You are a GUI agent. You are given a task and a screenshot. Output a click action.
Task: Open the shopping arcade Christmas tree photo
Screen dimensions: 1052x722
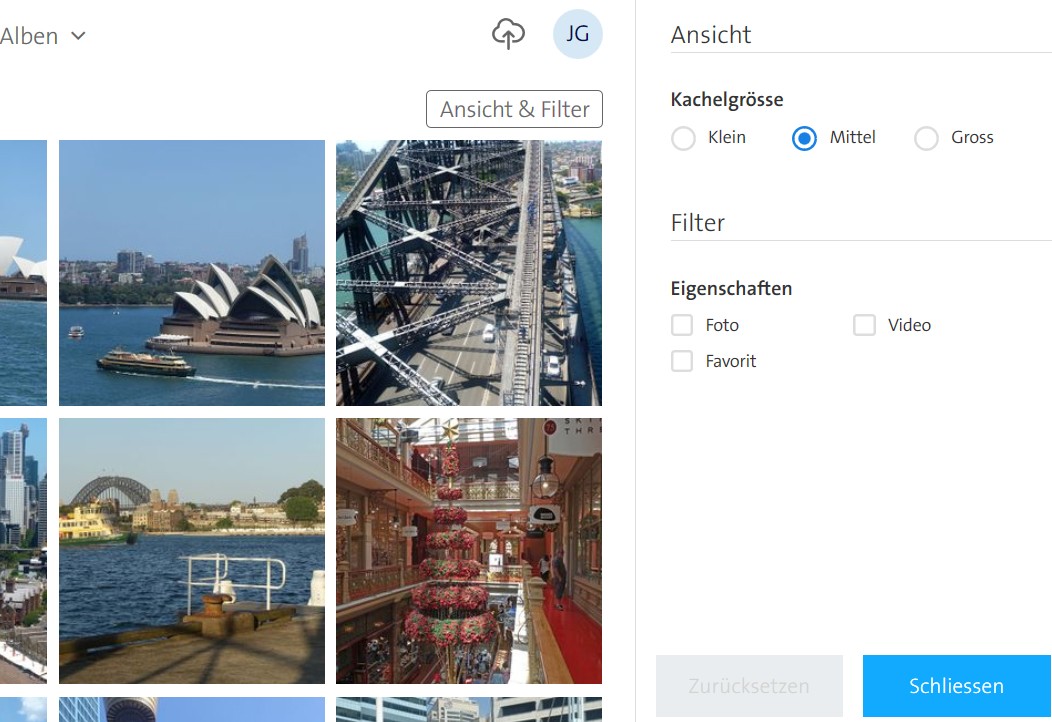pyautogui.click(x=469, y=550)
